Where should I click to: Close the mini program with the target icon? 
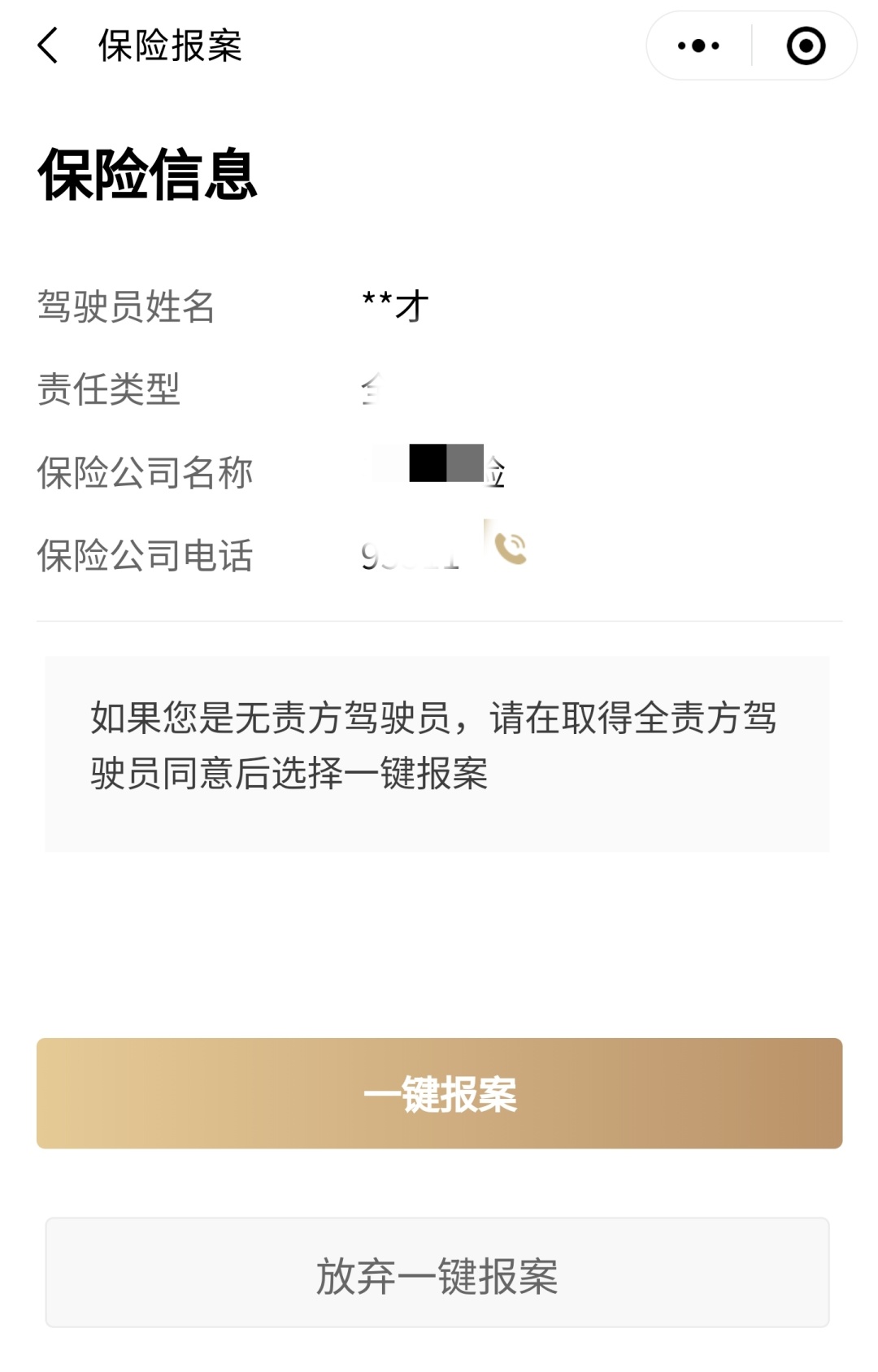pyautogui.click(x=806, y=46)
